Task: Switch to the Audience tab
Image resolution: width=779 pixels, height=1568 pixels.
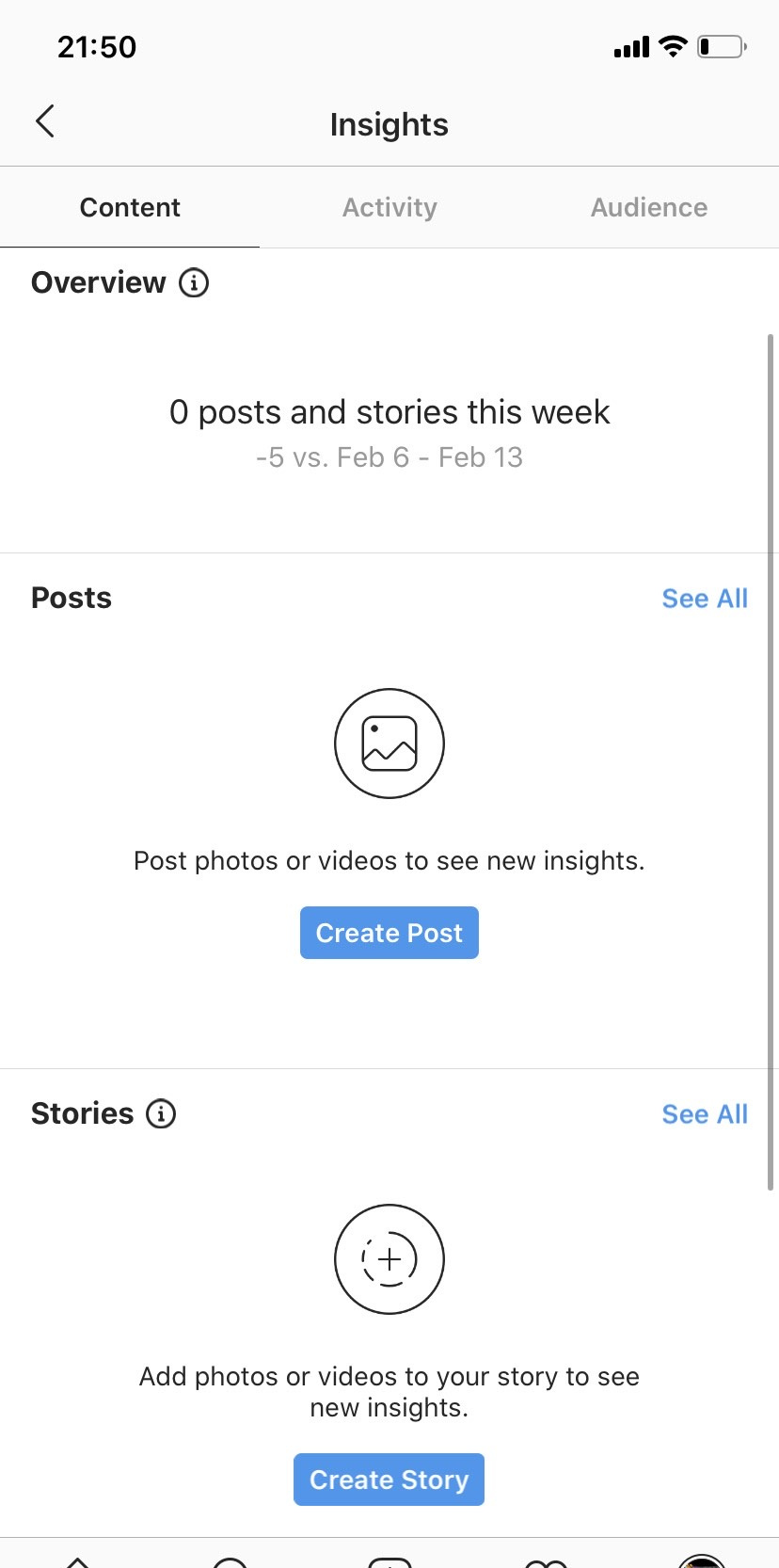Action: [649, 207]
